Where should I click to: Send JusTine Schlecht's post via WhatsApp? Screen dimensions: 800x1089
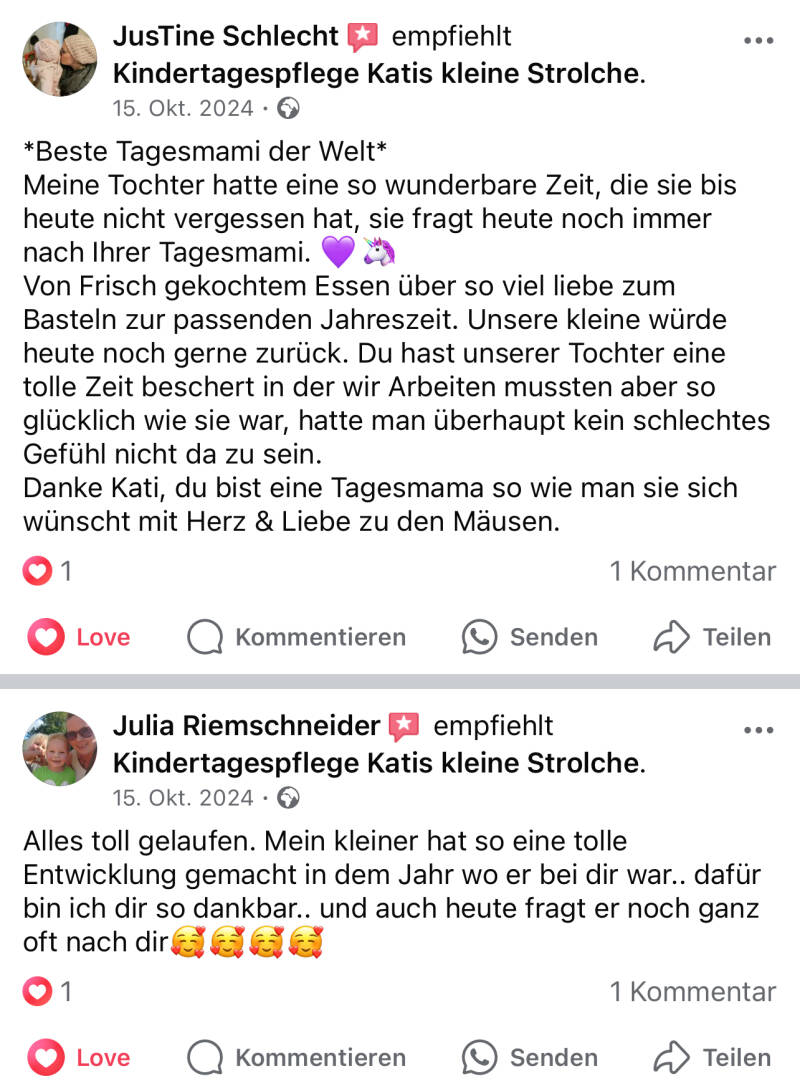[530, 637]
